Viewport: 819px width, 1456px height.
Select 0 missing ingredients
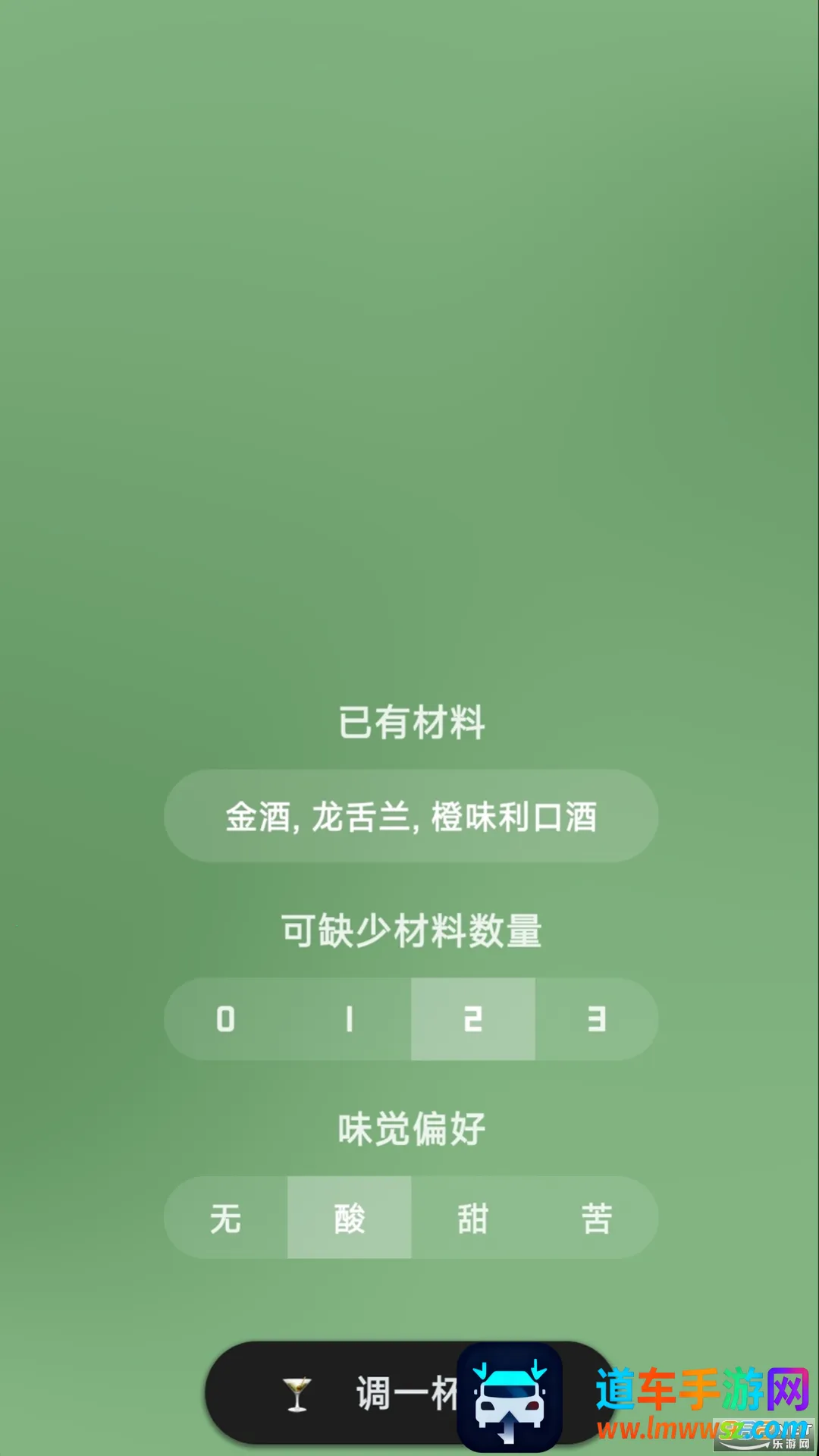pyautogui.click(x=226, y=1019)
